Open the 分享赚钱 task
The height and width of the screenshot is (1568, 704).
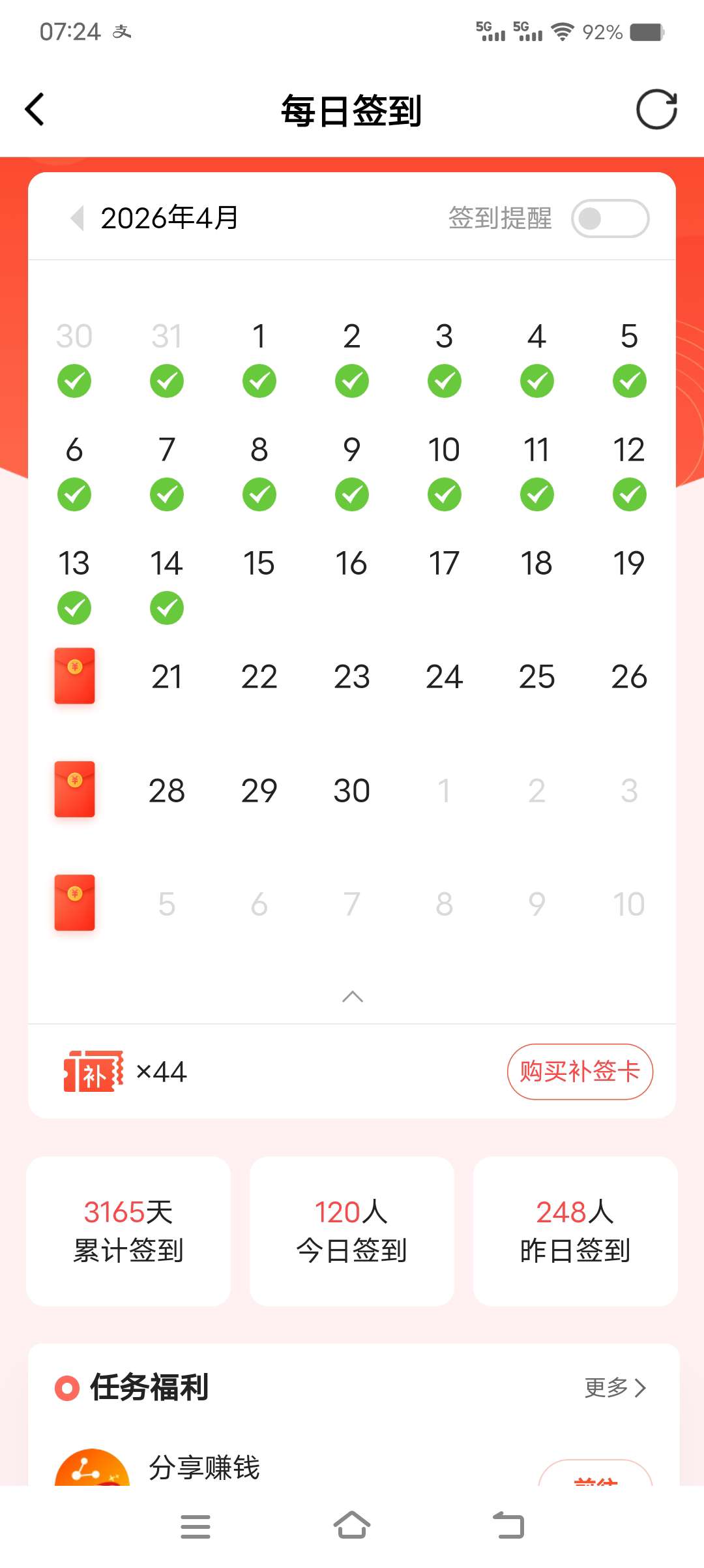204,1468
